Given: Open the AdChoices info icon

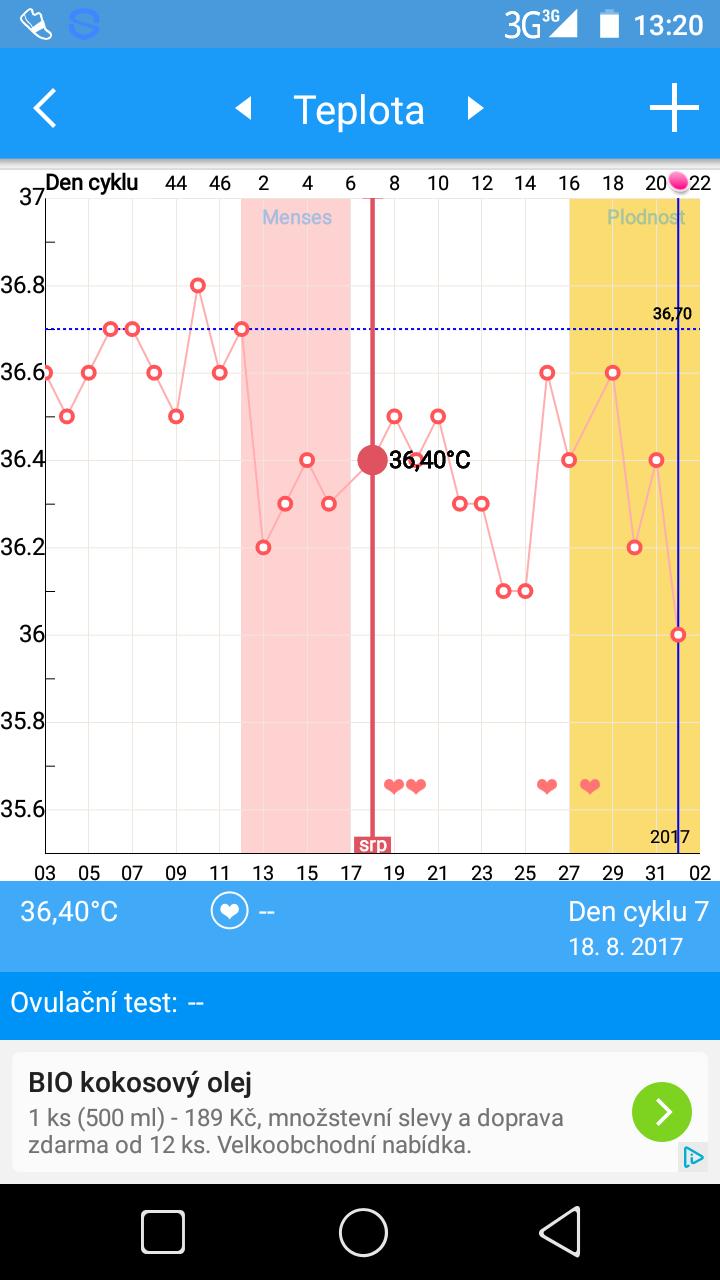Looking at the screenshot, I should click(693, 1157).
